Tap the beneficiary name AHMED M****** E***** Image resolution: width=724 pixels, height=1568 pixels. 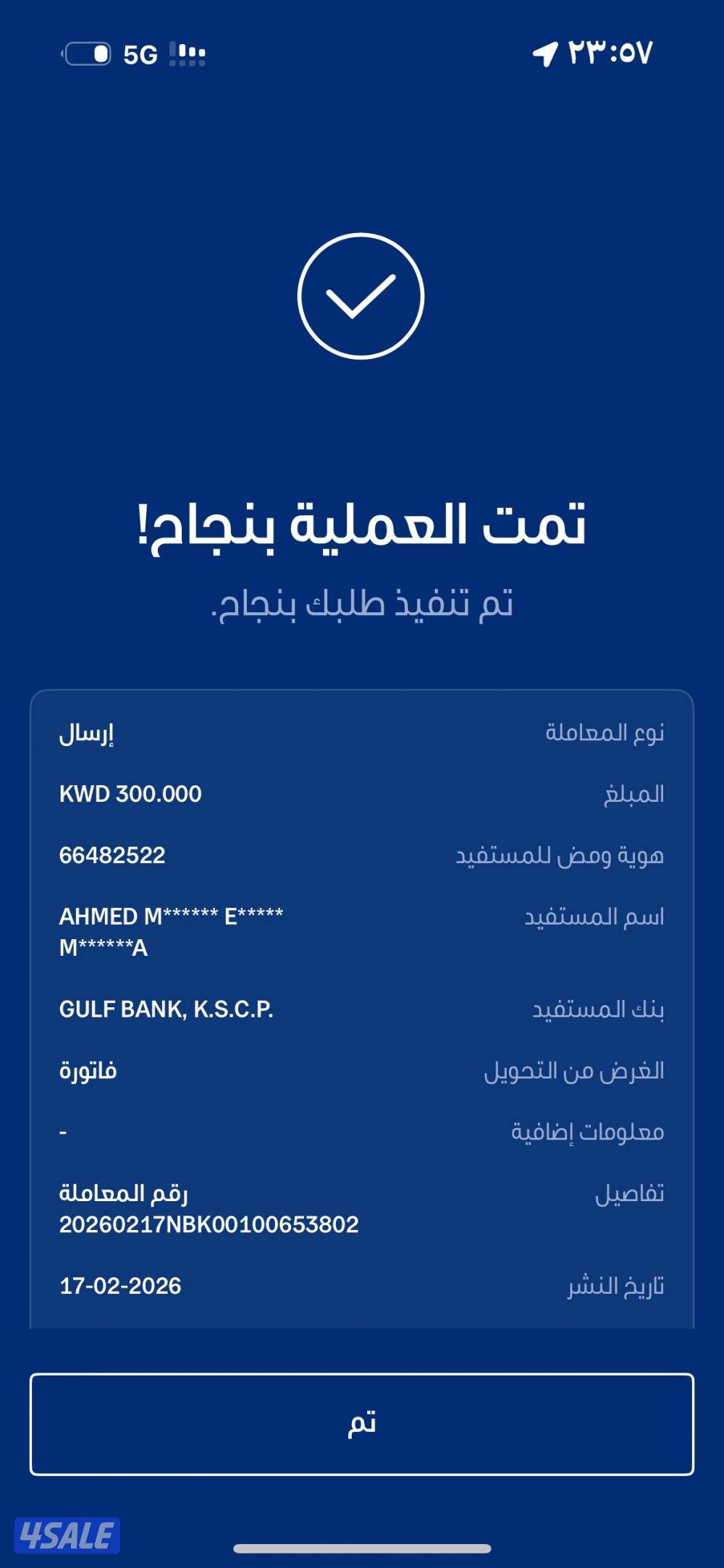[172, 915]
